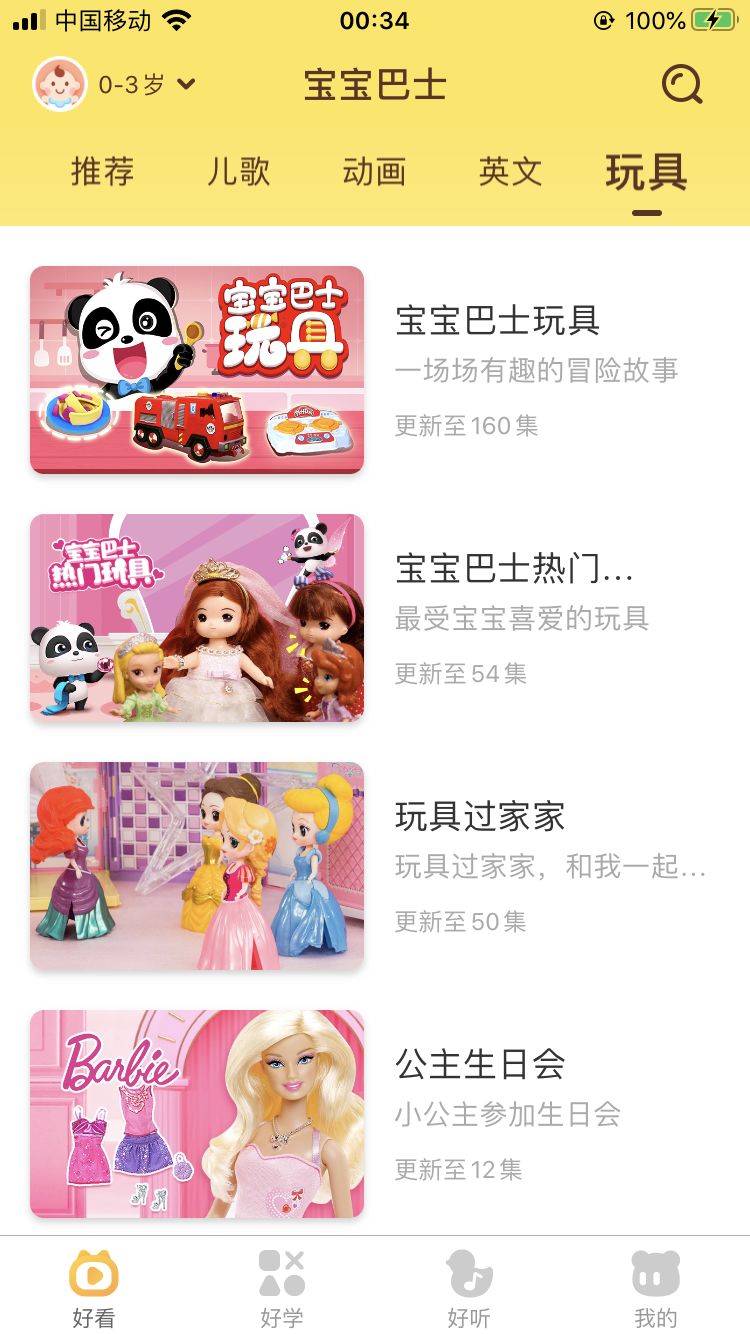
Task: Select the 推荐 tab
Action: point(102,172)
